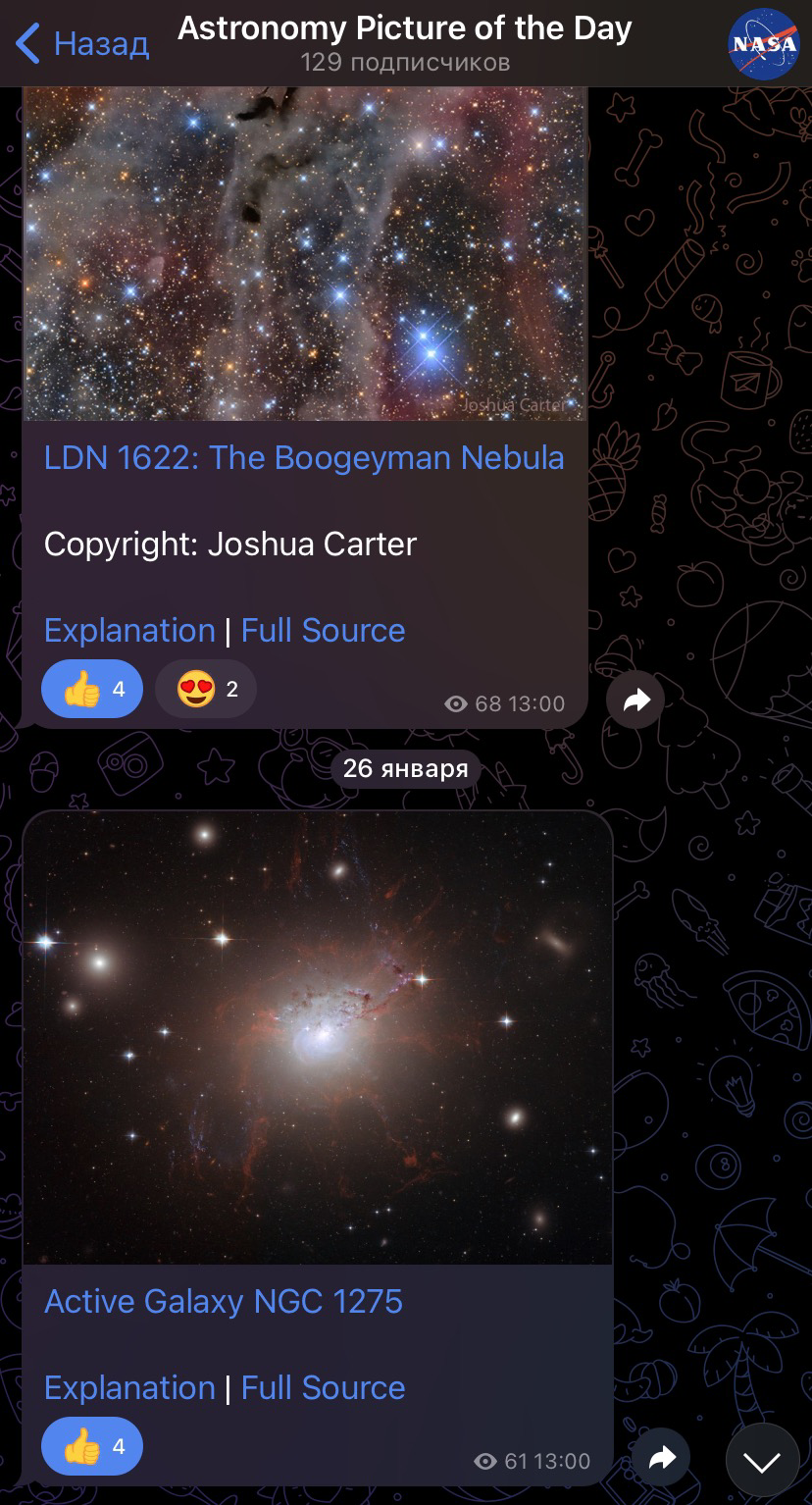The image size is (812, 1505).
Task: Open Full Source link under Boogeyman Nebula post
Action: [x=323, y=630]
